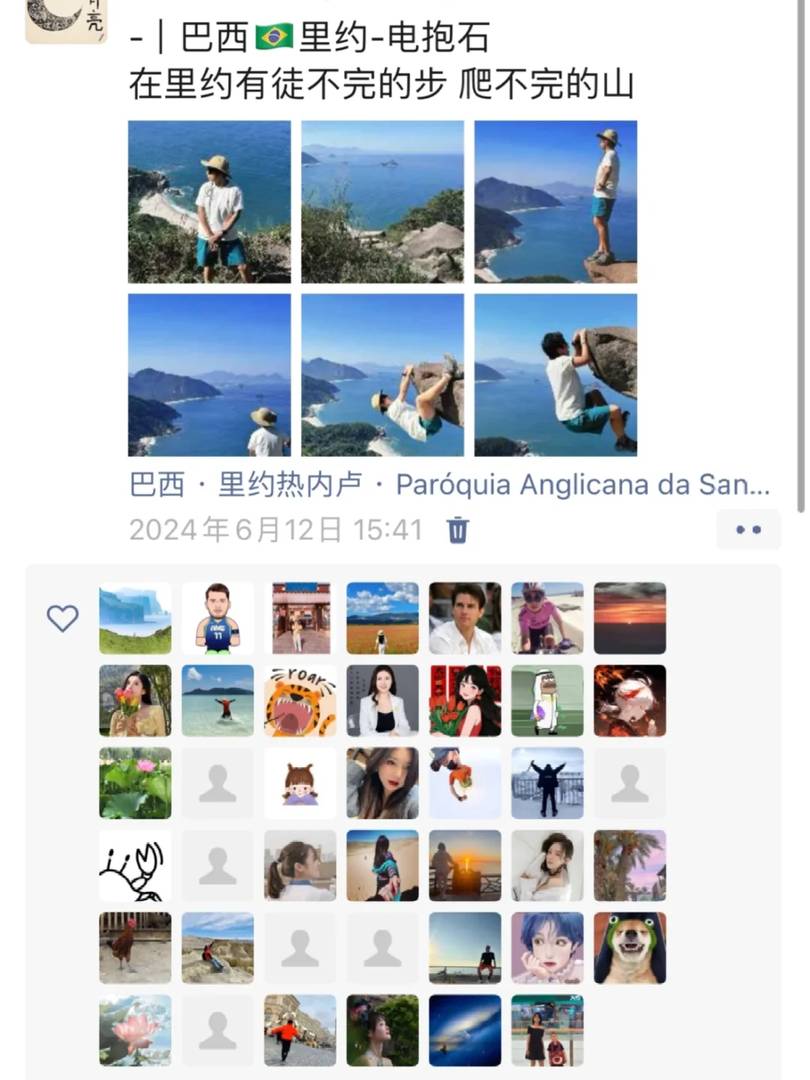
Task: Open third photo of man standing on rock
Action: (x=555, y=202)
